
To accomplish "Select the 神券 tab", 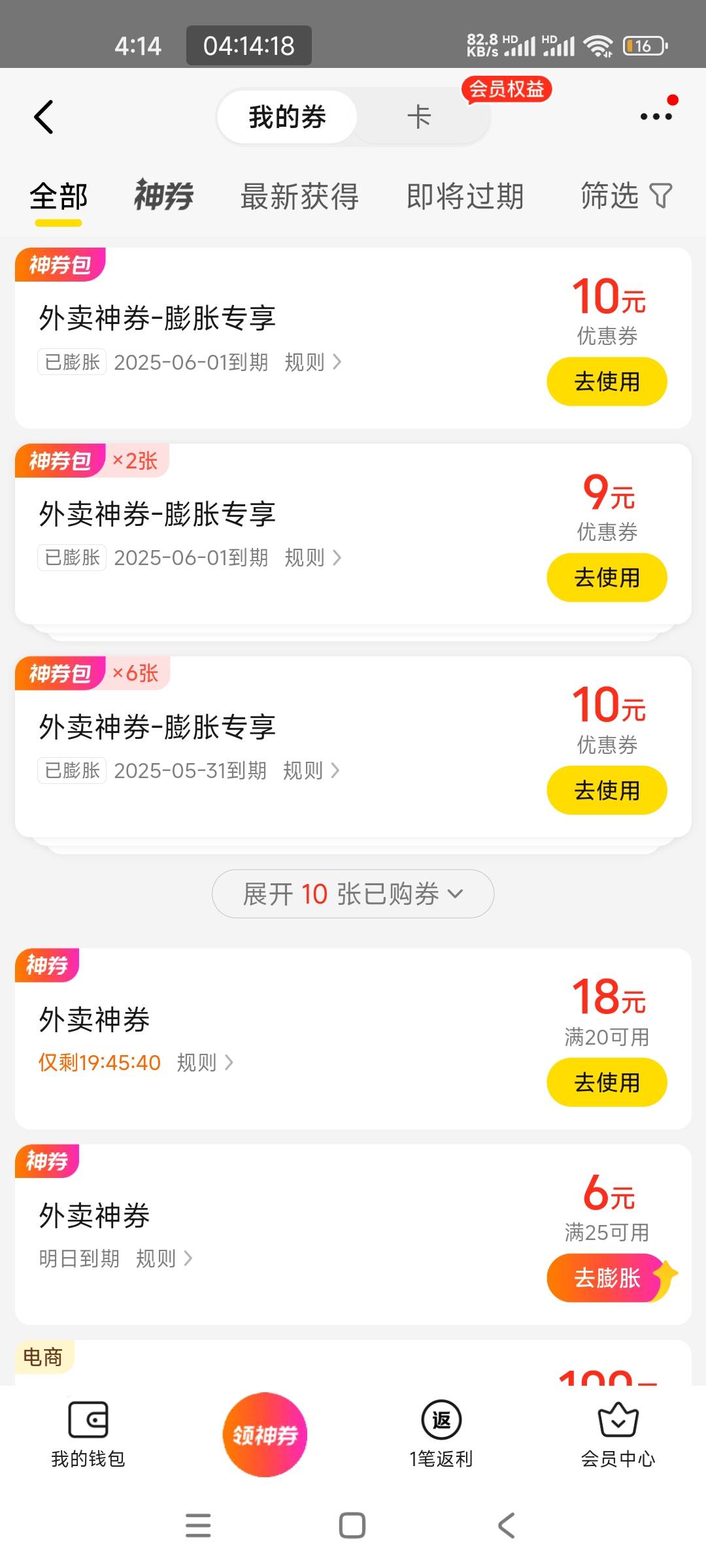I will (163, 195).
